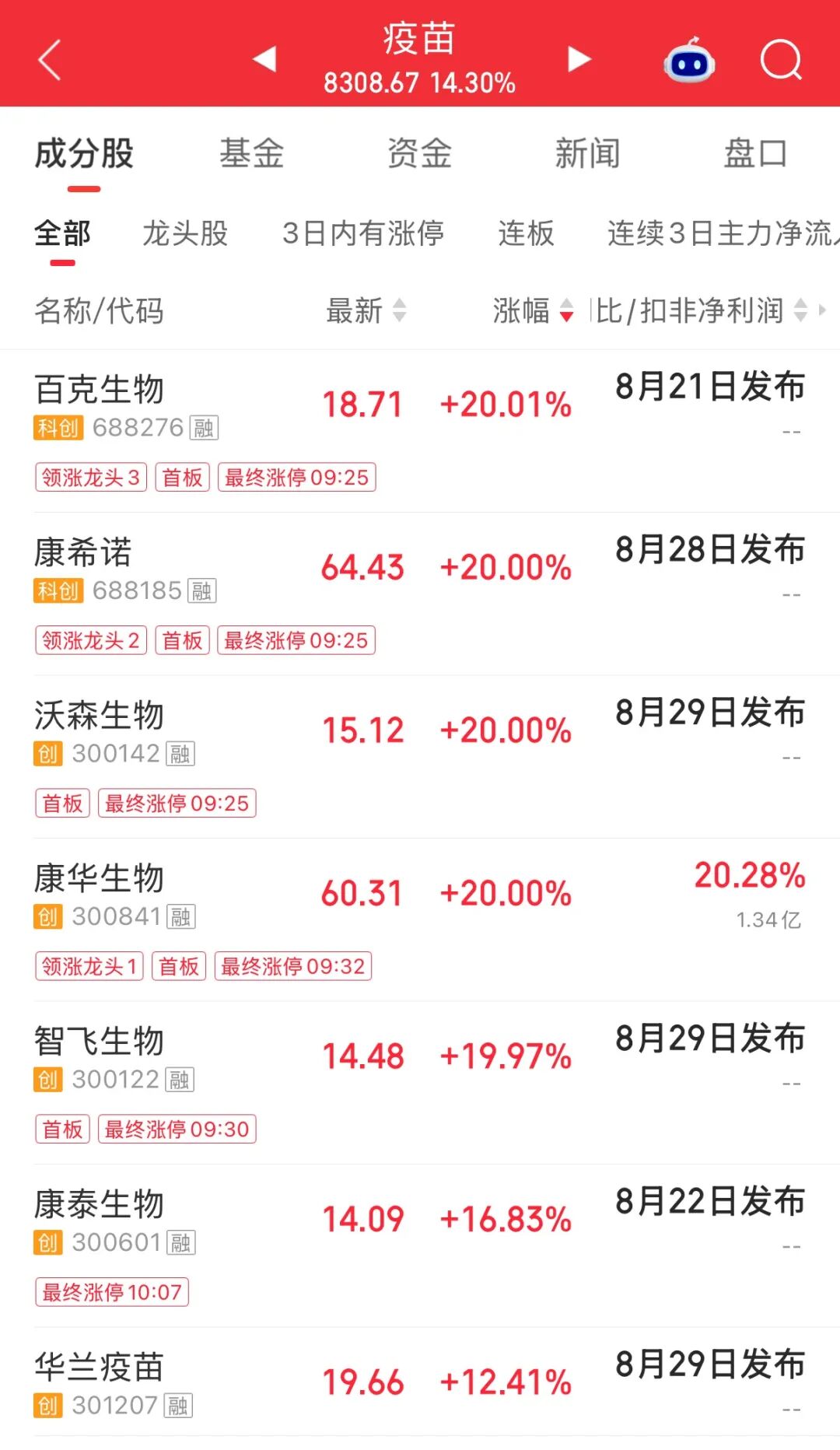Select the 连板 filter

tap(526, 233)
